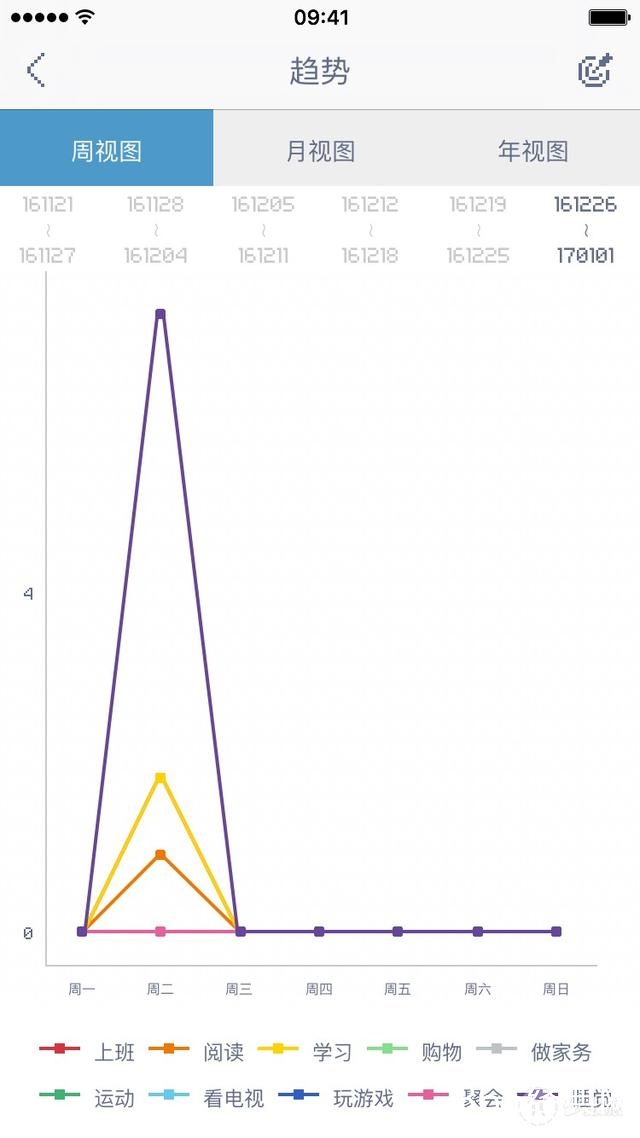
Task: Select week 161128~161204
Action: (155, 229)
